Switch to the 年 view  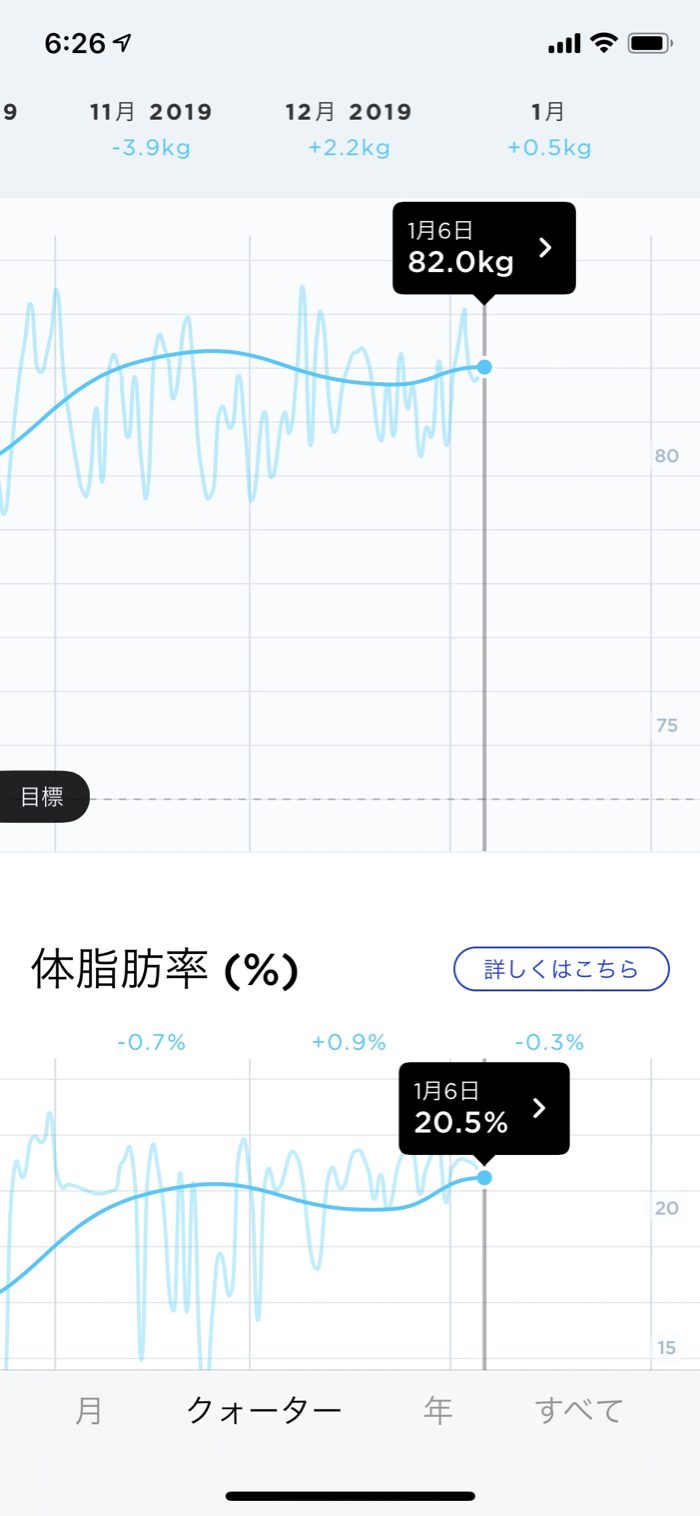438,1410
